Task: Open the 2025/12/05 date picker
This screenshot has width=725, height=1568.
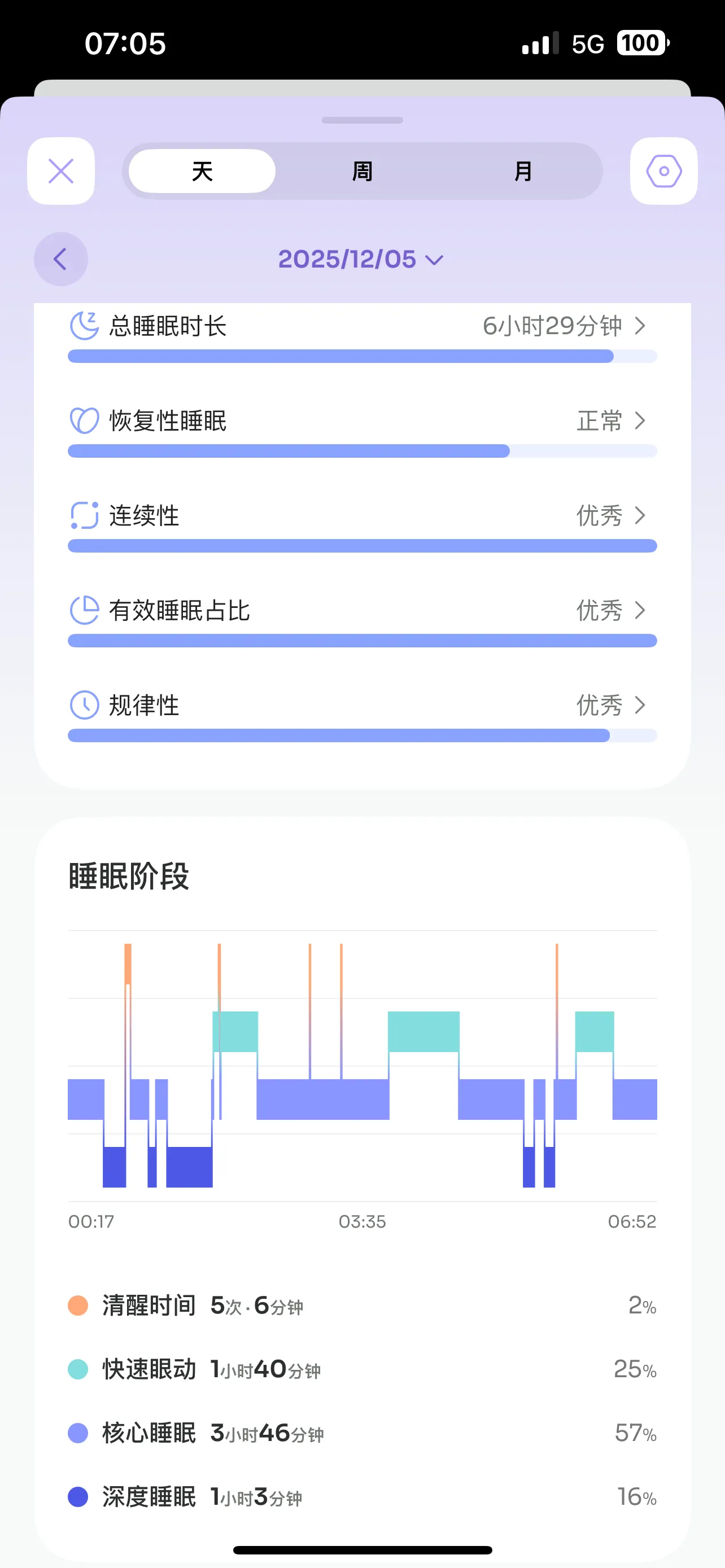Action: pos(361,259)
